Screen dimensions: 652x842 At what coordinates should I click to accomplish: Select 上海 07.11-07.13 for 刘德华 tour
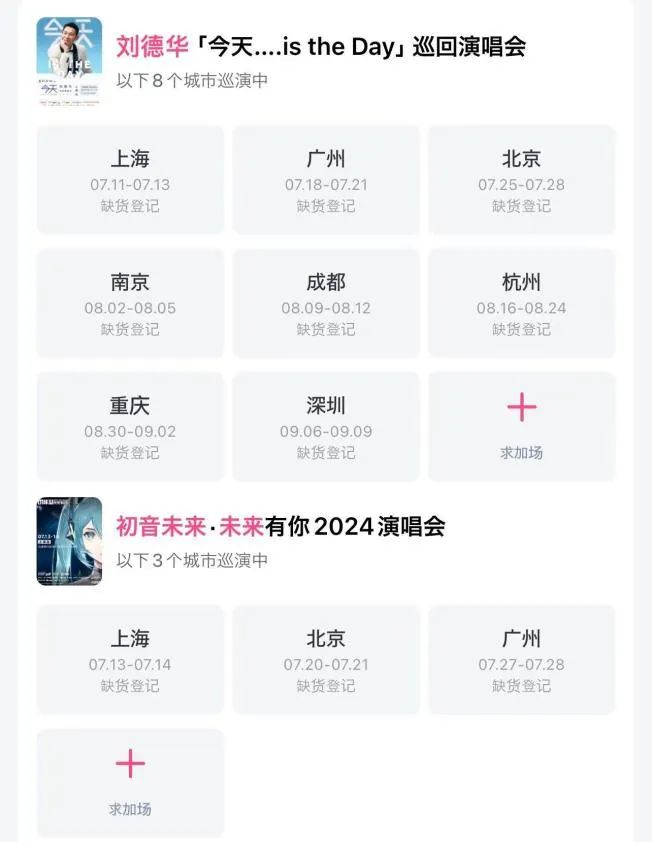(130, 180)
